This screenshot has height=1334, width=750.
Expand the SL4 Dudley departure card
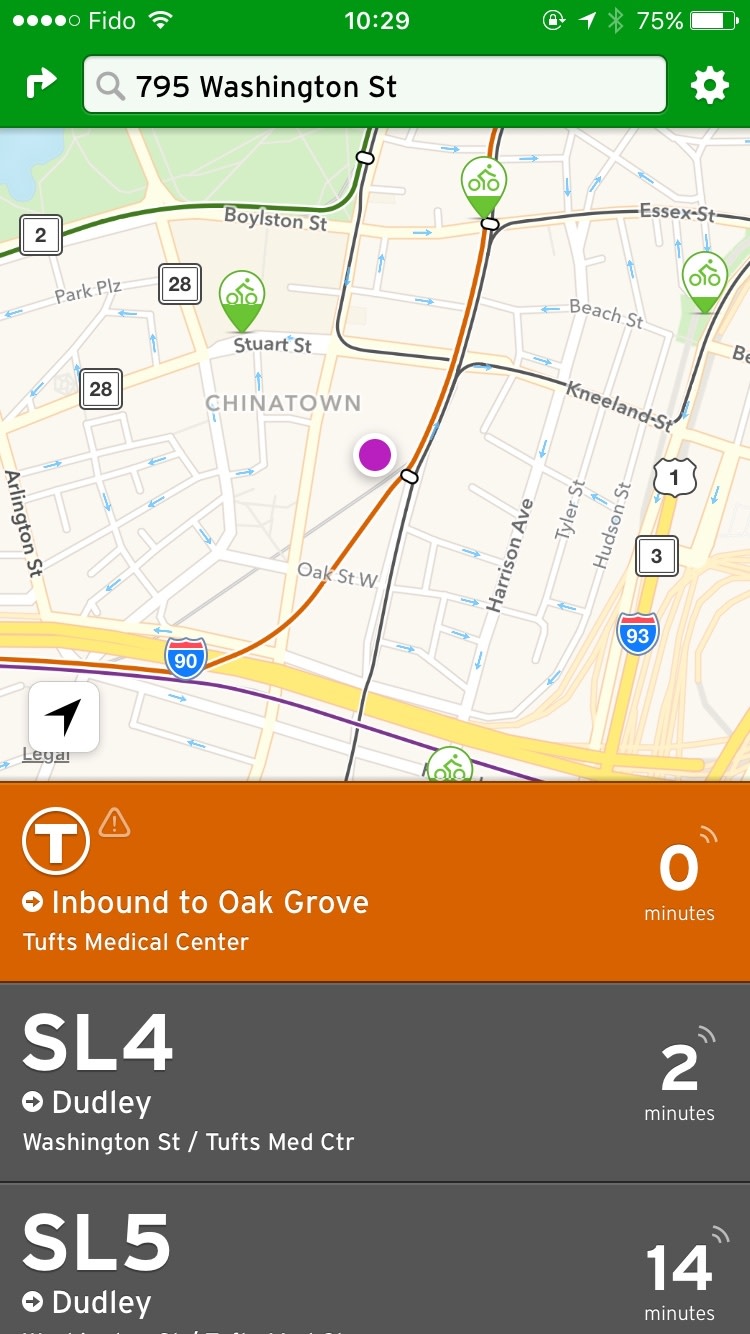point(375,1080)
